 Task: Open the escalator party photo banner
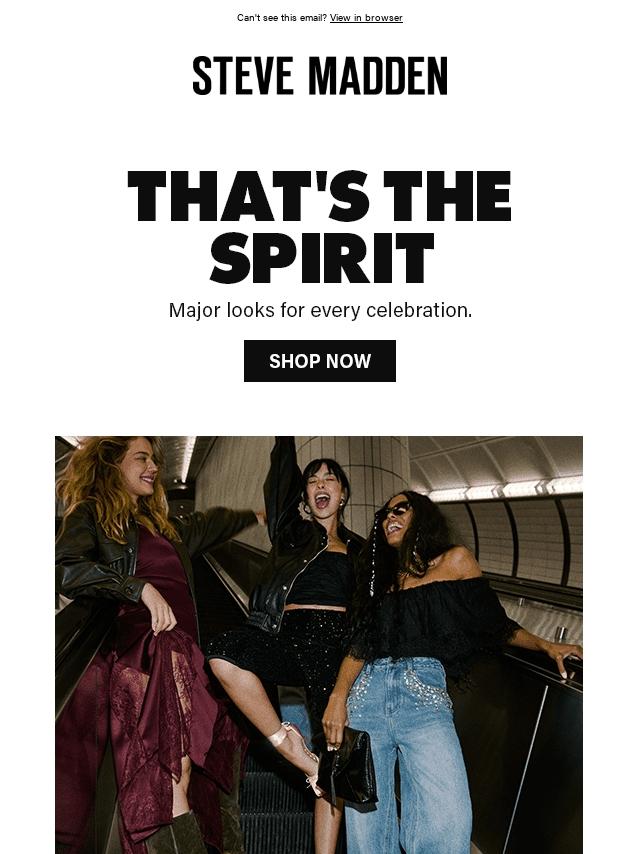point(319,645)
